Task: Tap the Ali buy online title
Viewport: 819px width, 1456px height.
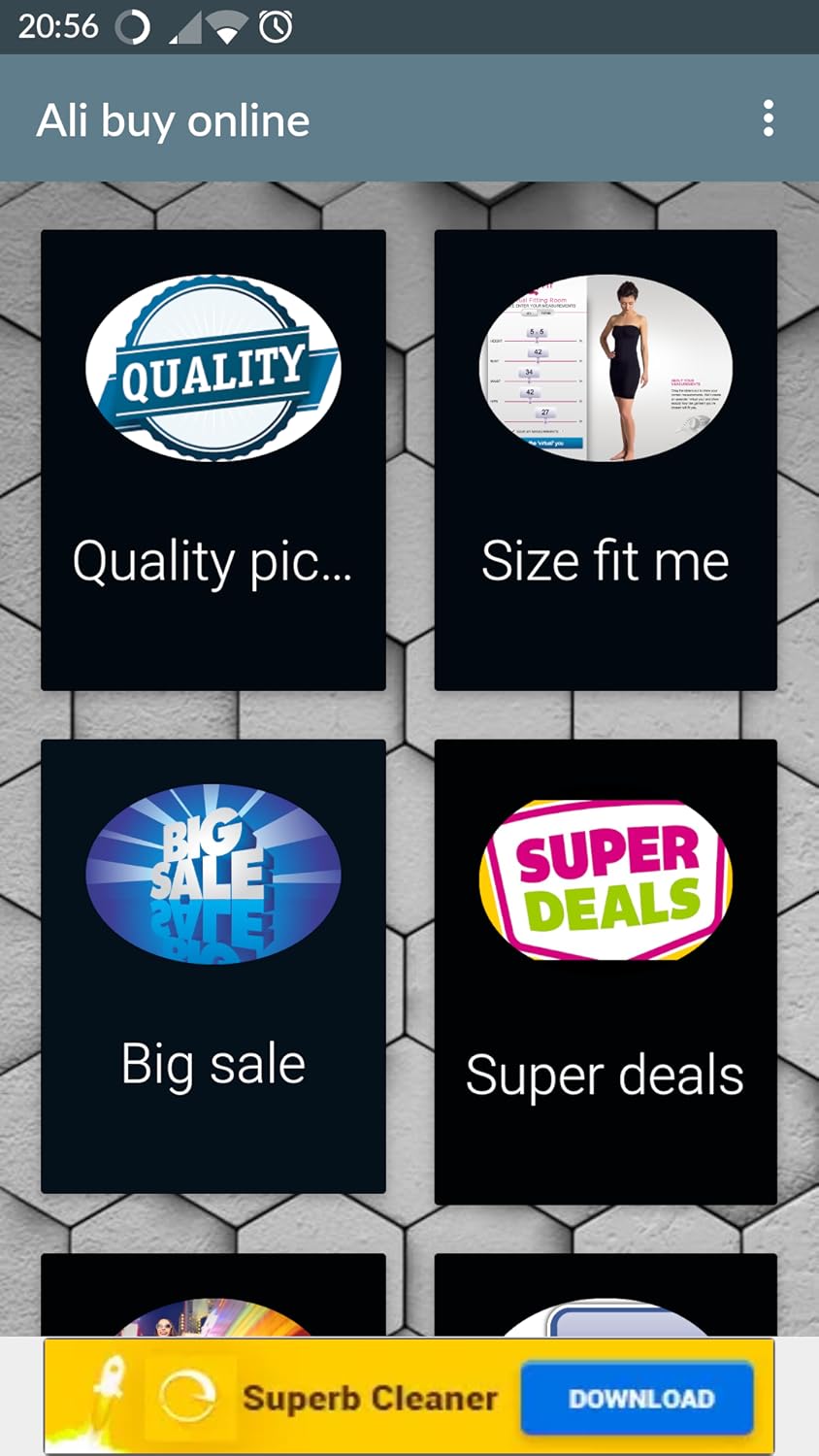Action: point(175,119)
